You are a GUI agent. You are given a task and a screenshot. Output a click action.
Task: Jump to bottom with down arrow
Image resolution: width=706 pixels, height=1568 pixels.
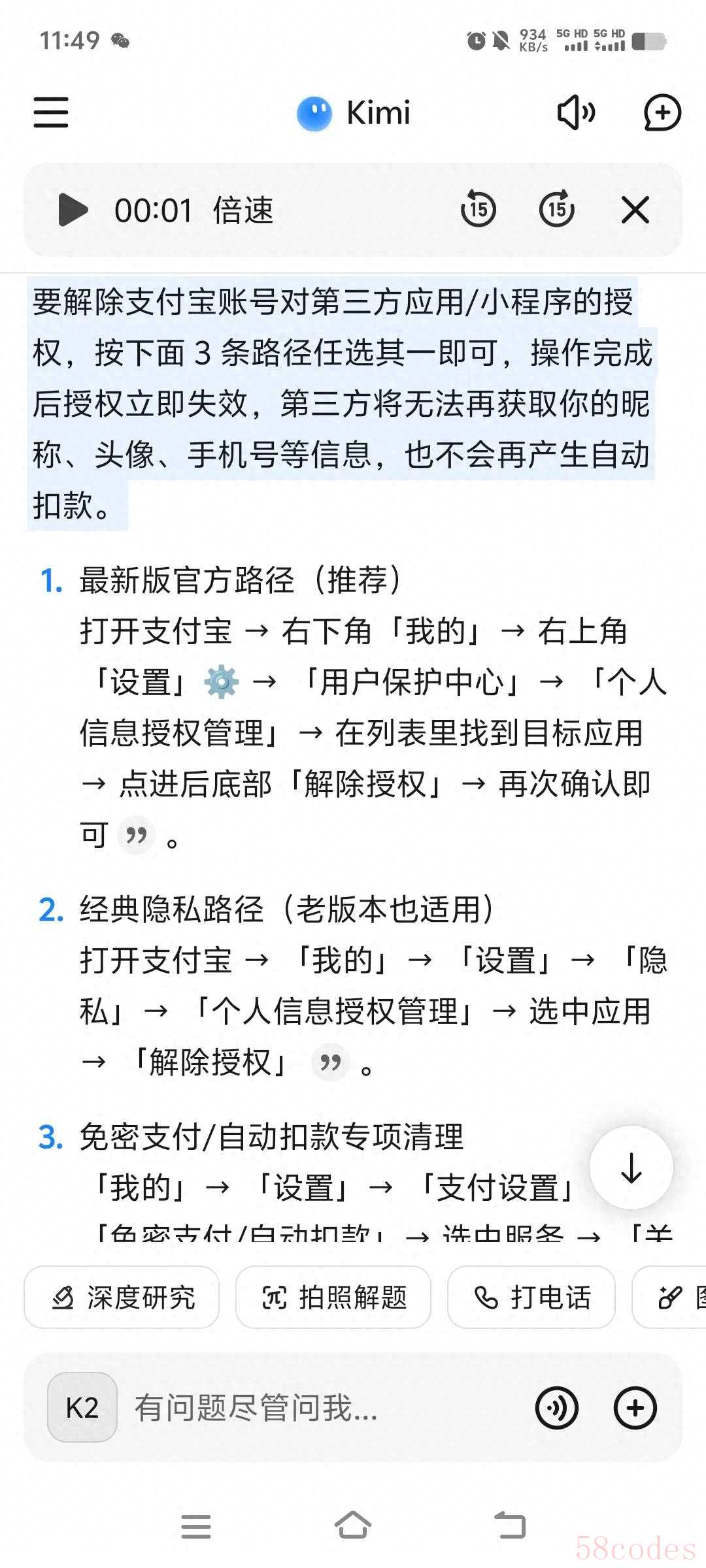coord(631,1168)
